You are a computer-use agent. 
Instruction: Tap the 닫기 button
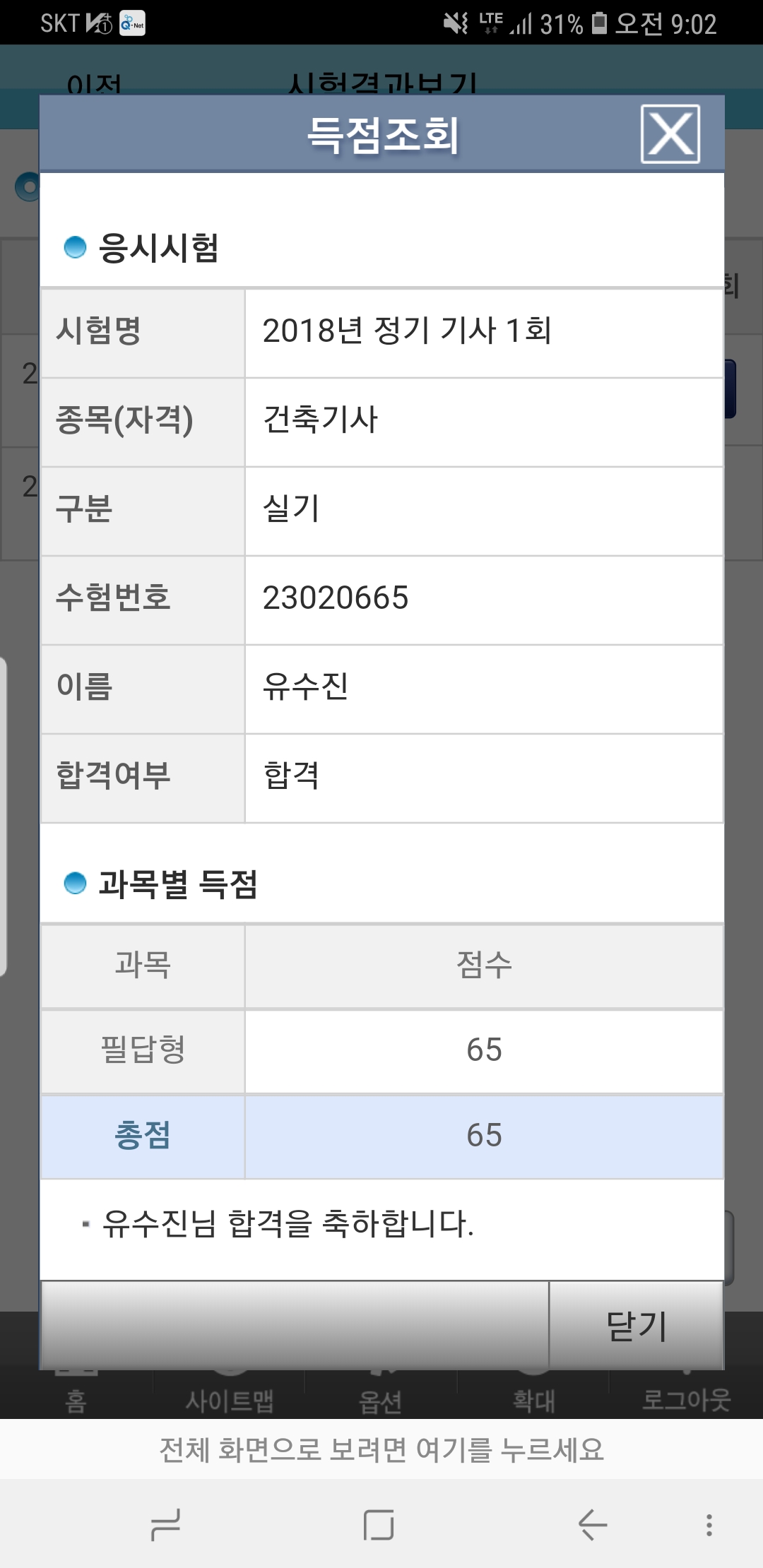pos(637,1325)
